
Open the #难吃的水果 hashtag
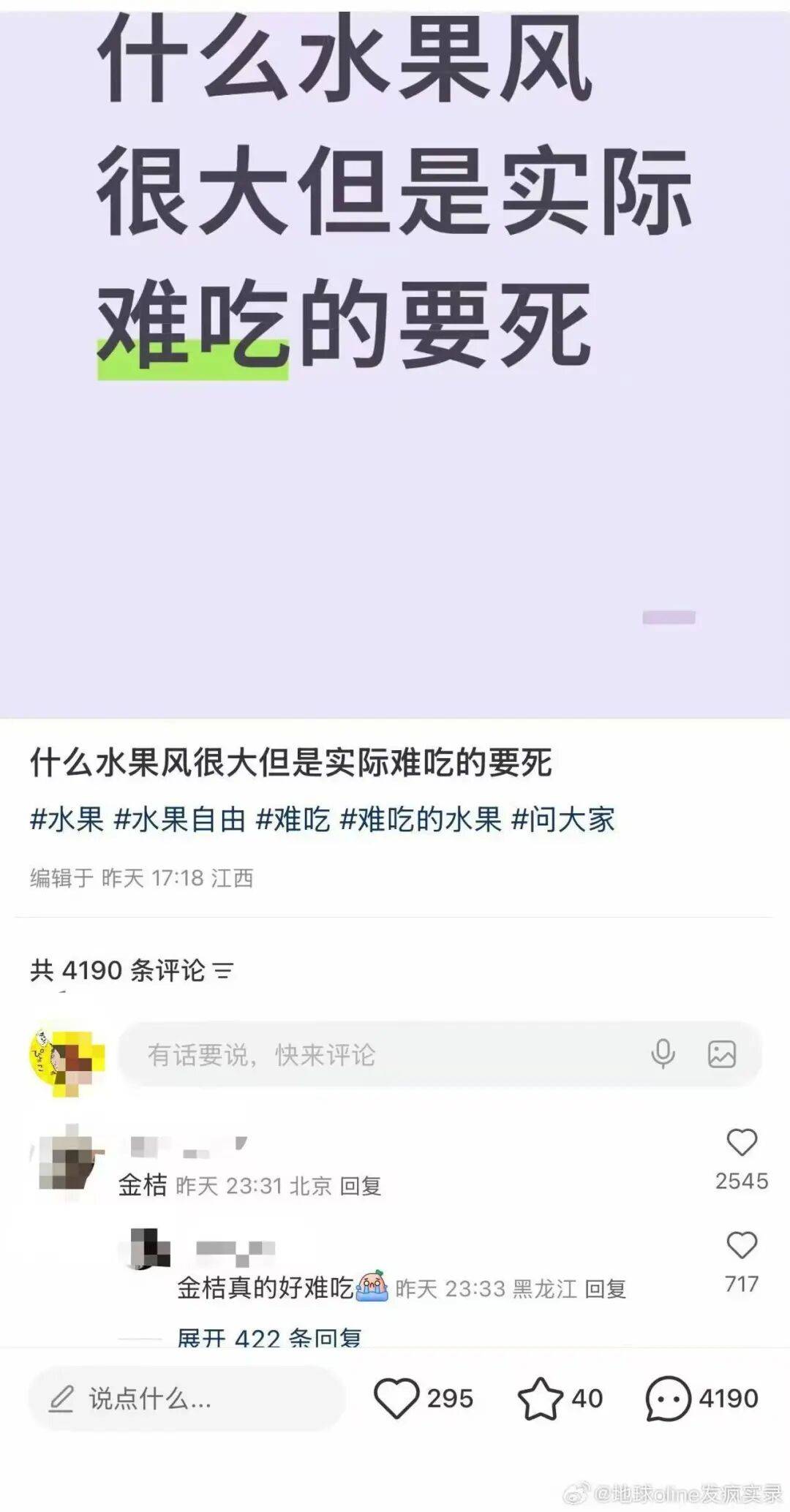[421, 820]
